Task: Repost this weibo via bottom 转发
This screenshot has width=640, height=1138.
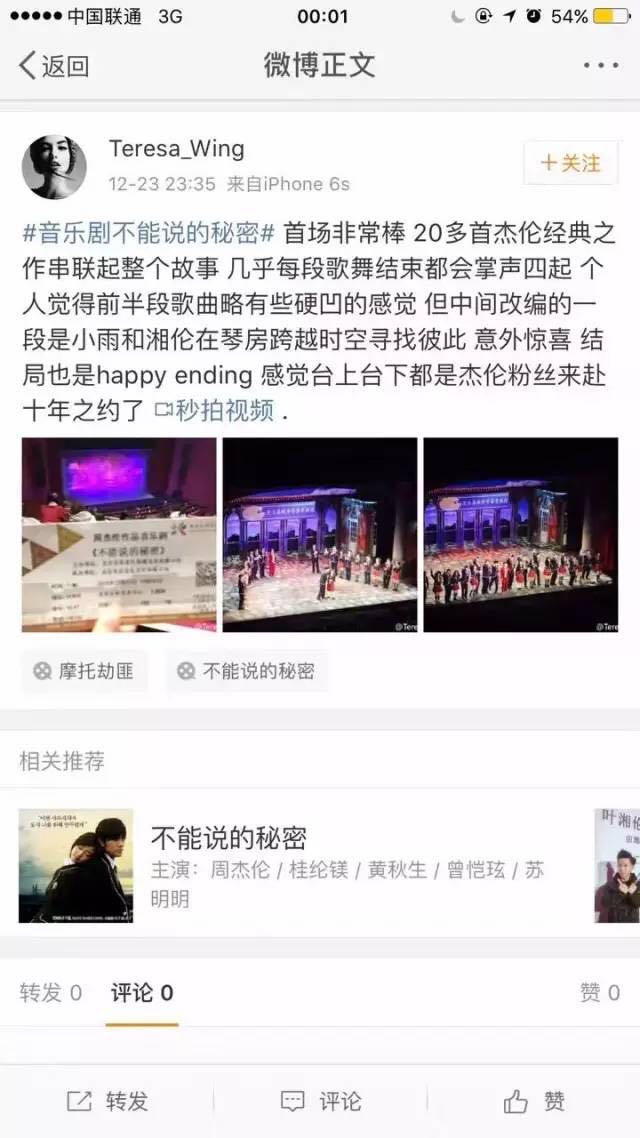Action: (x=107, y=1101)
